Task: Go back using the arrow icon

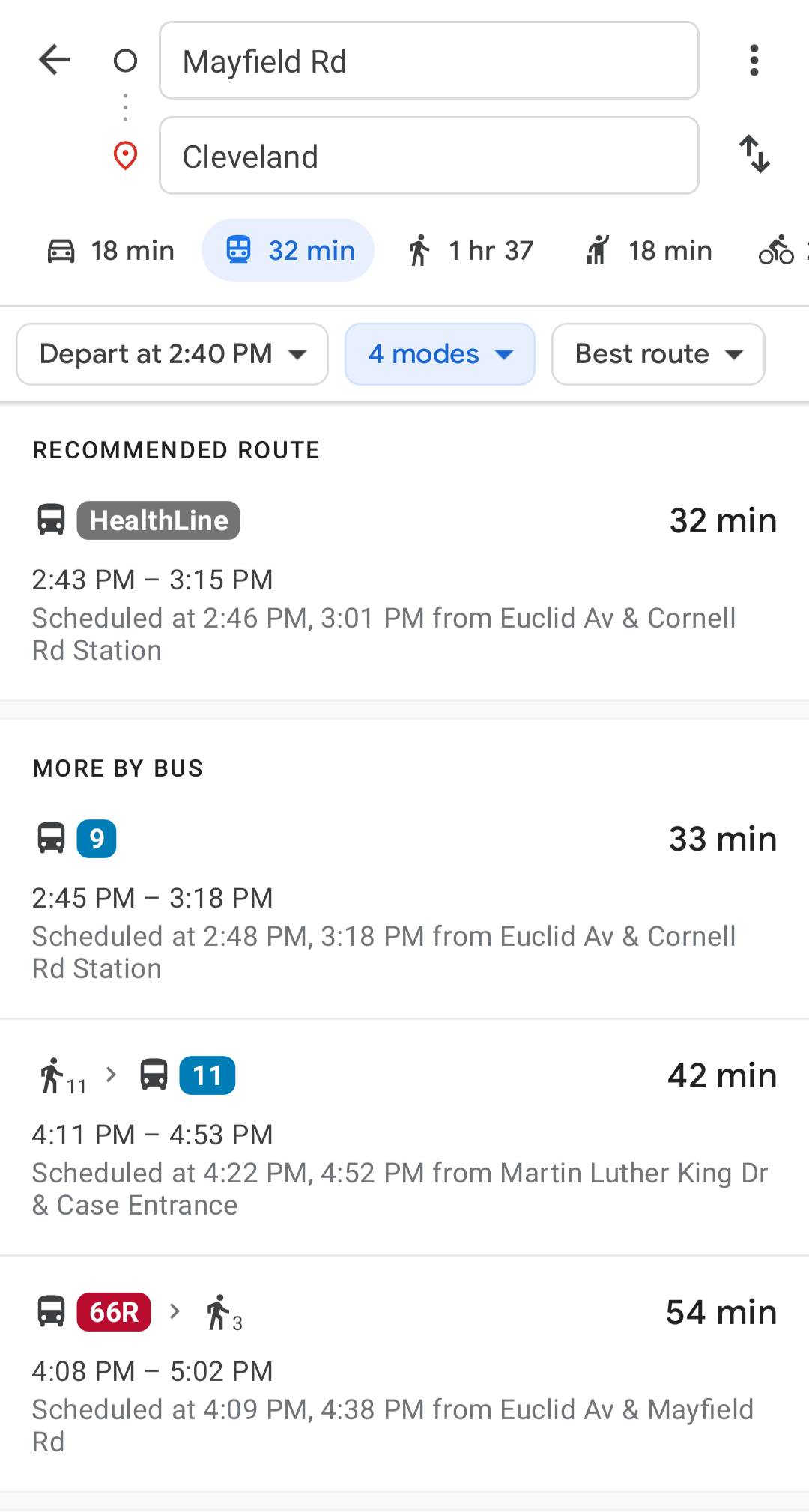Action: [x=55, y=60]
